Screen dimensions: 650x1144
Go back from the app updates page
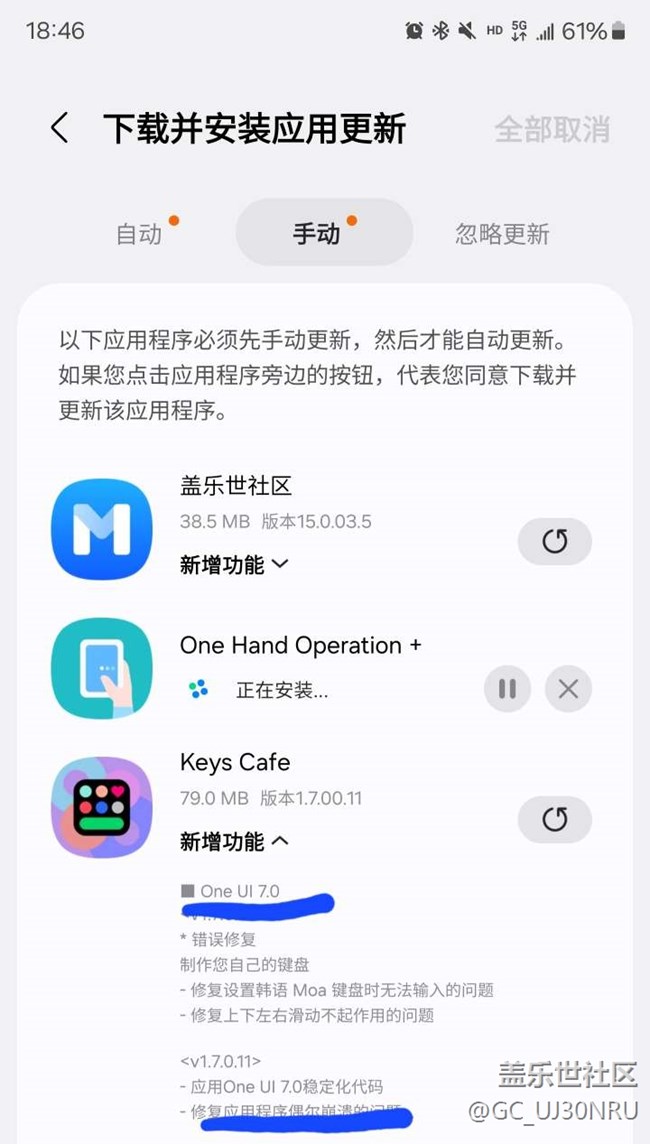[60, 129]
